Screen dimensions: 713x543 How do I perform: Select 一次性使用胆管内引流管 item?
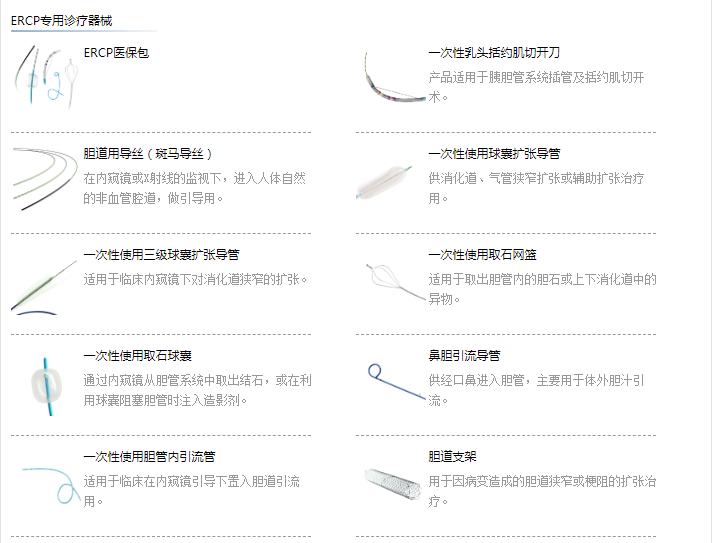149,457
